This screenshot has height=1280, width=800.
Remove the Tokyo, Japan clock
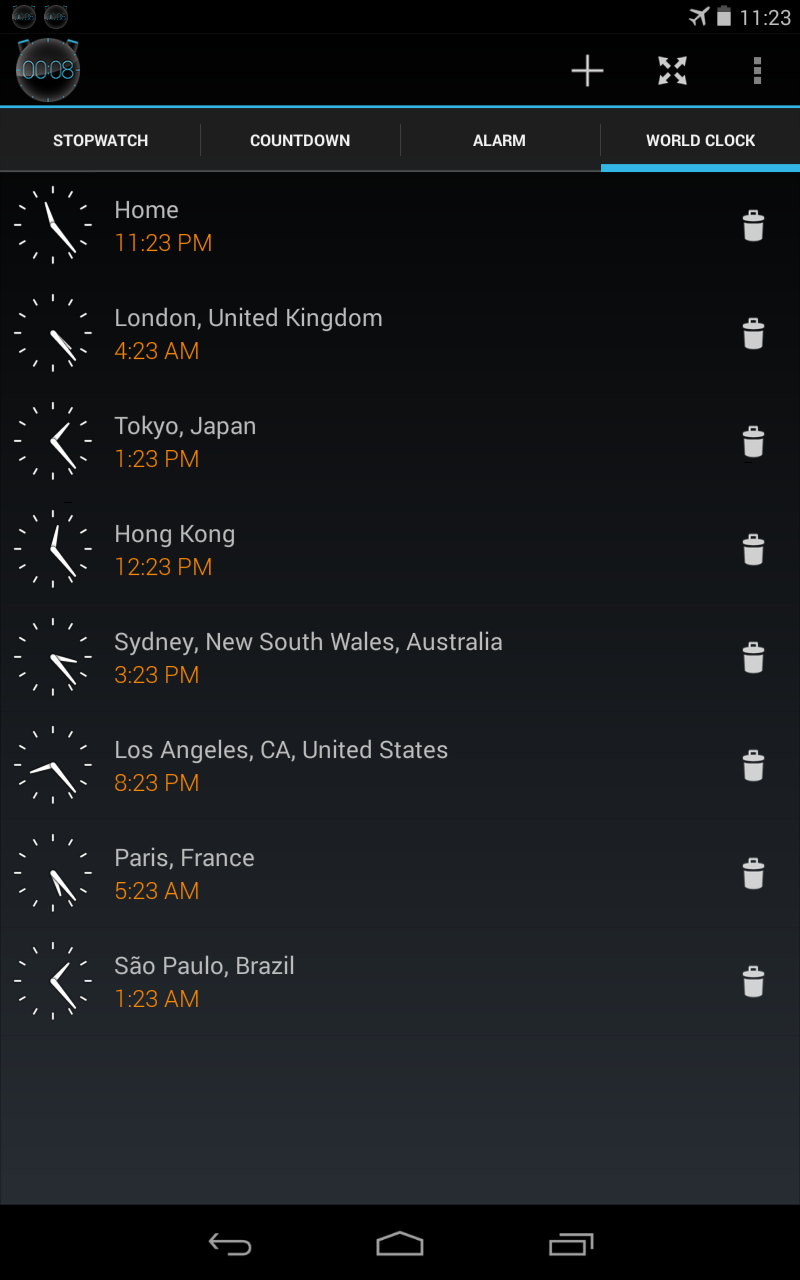[753, 442]
